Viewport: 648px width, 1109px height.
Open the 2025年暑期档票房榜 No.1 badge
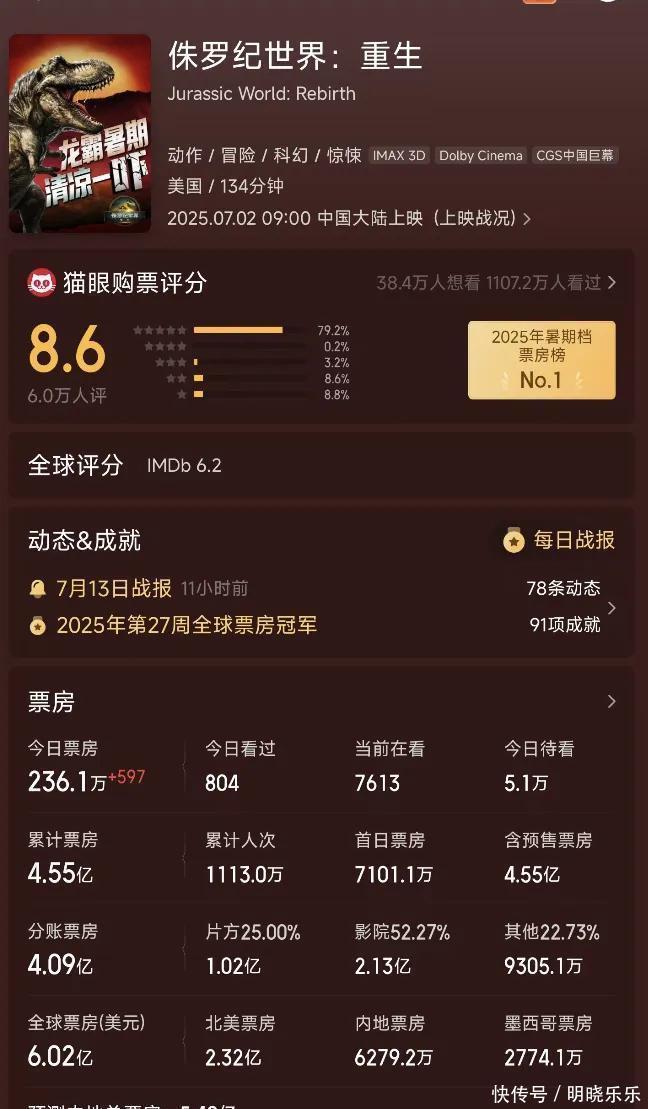(541, 360)
